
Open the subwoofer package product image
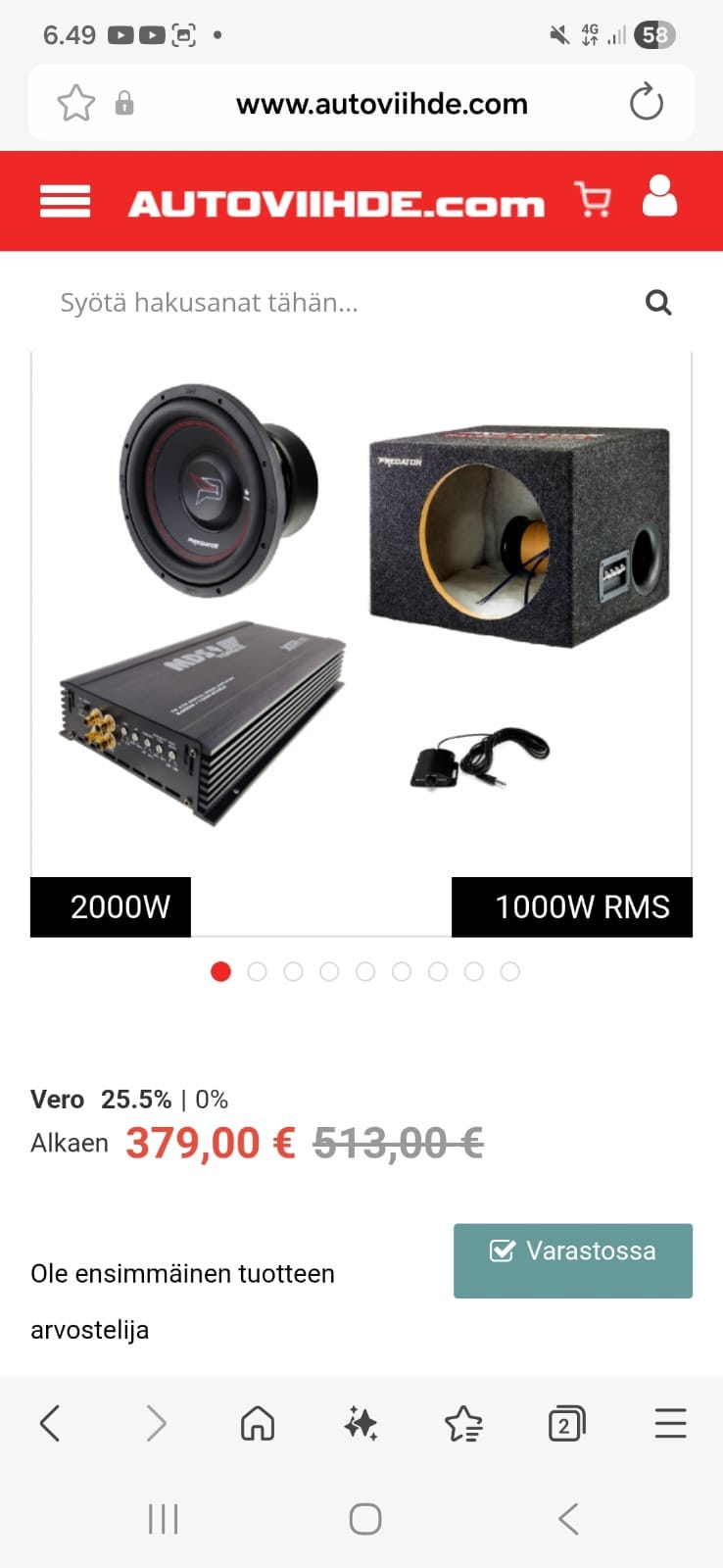point(361,608)
